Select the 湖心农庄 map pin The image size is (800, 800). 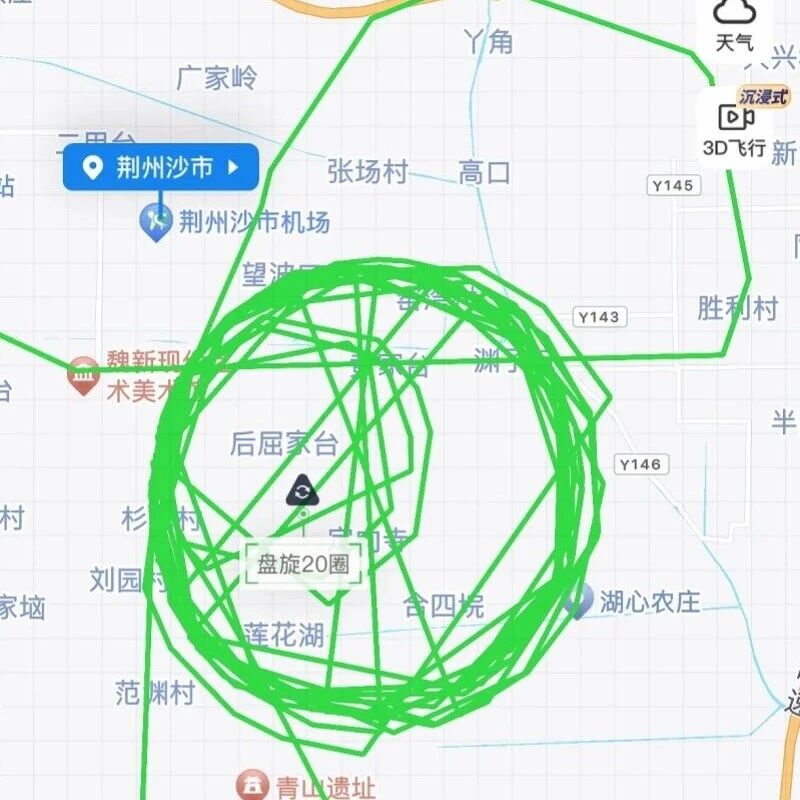(578, 602)
